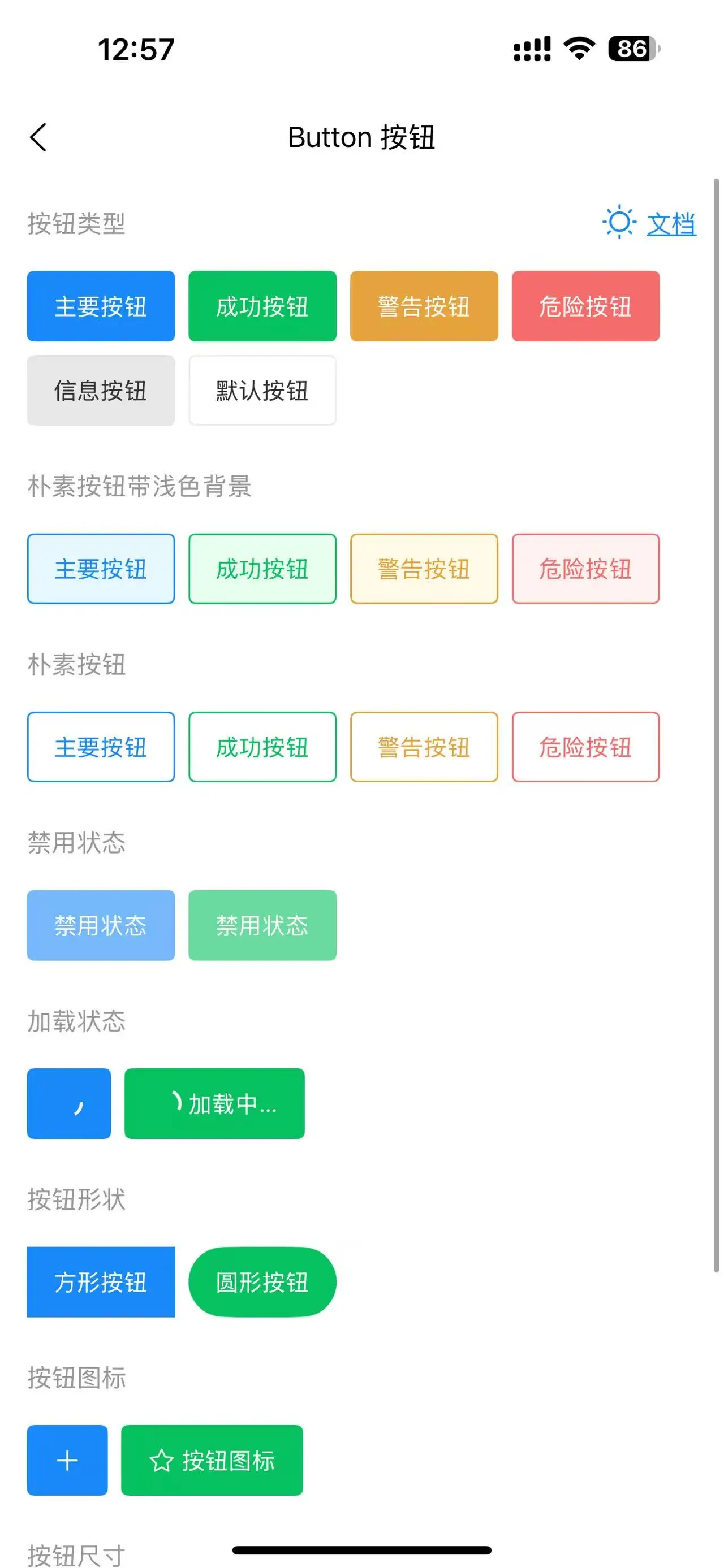Image resolution: width=724 pixels, height=1568 pixels.
Task: Select the square 方形按钮
Action: [101, 1282]
